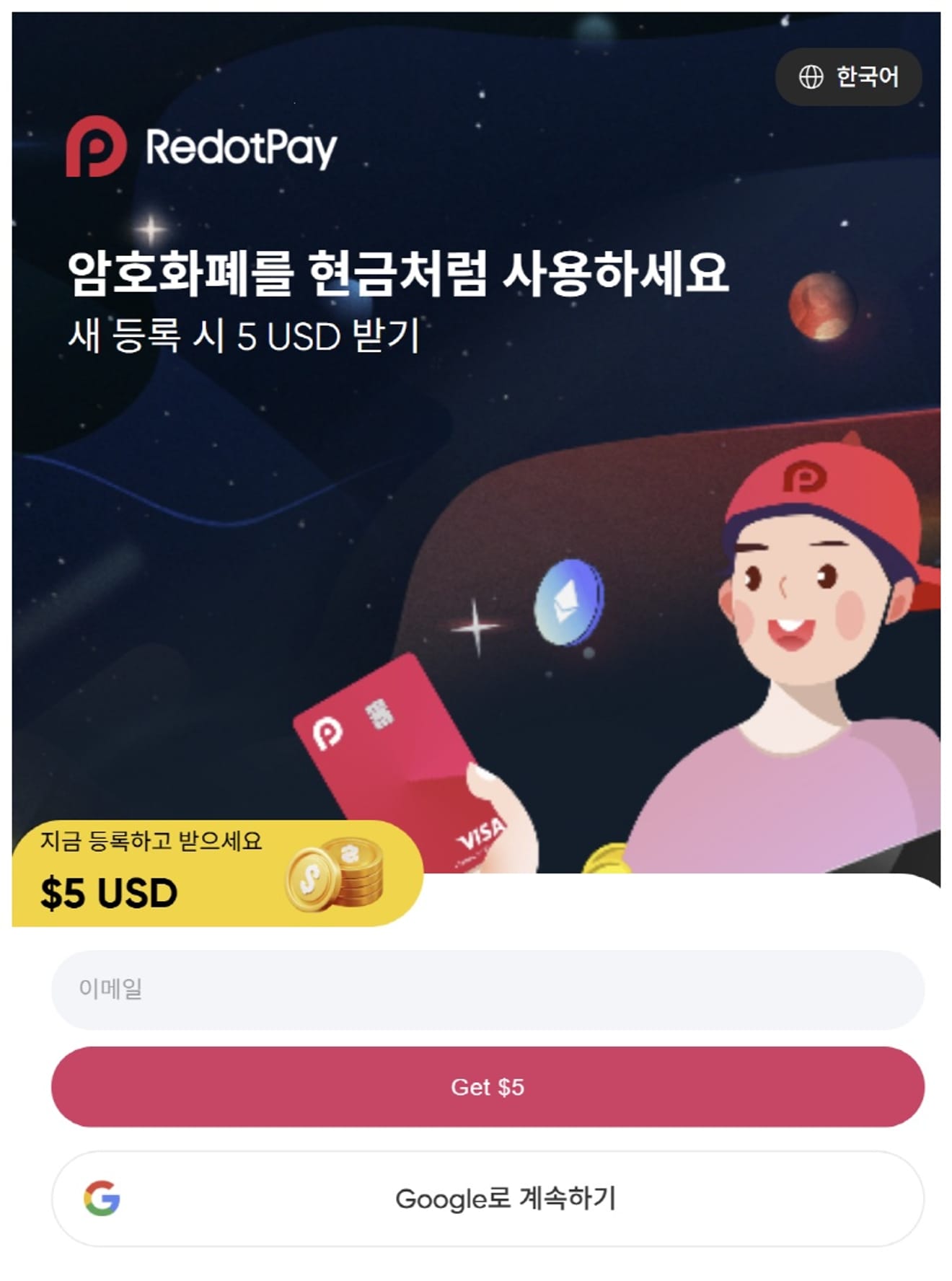Image resolution: width=952 pixels, height=1281 pixels.
Task: Continue with Google sign-in
Action: coord(488,1198)
